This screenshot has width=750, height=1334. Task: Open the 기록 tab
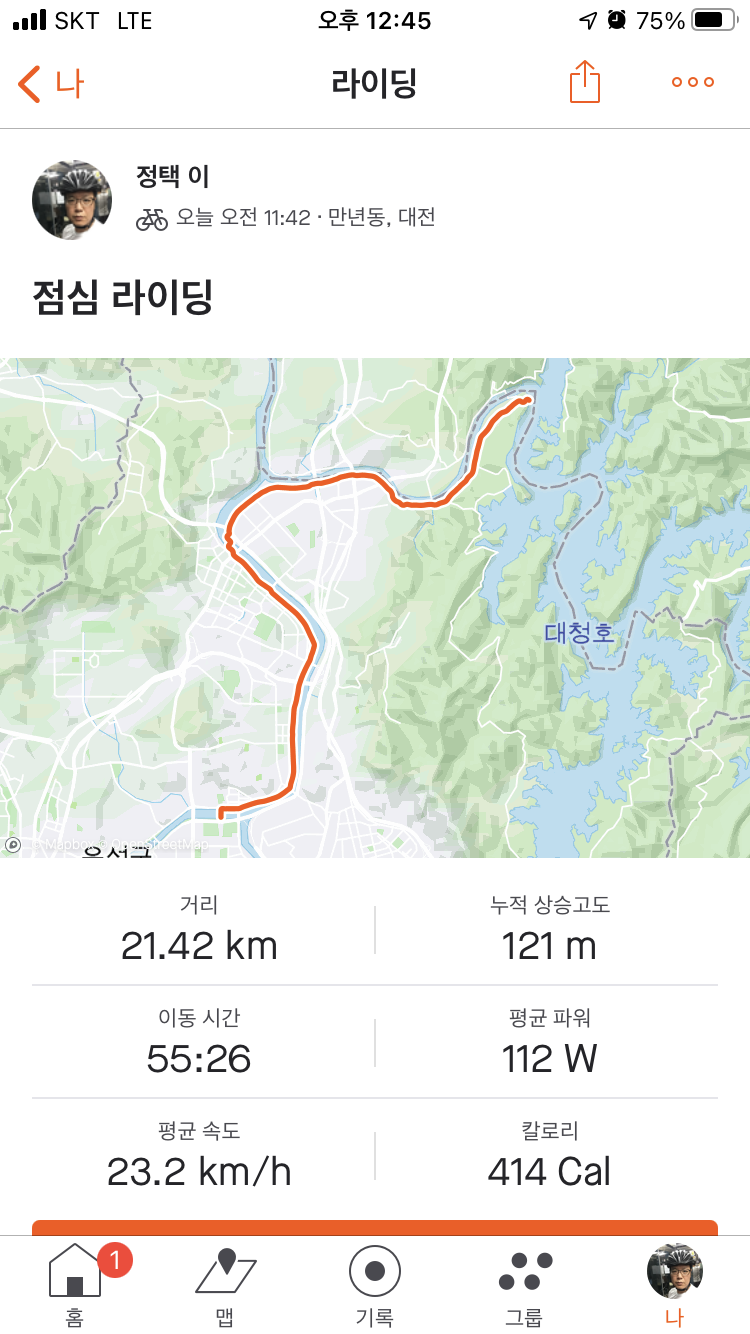coord(375,1285)
